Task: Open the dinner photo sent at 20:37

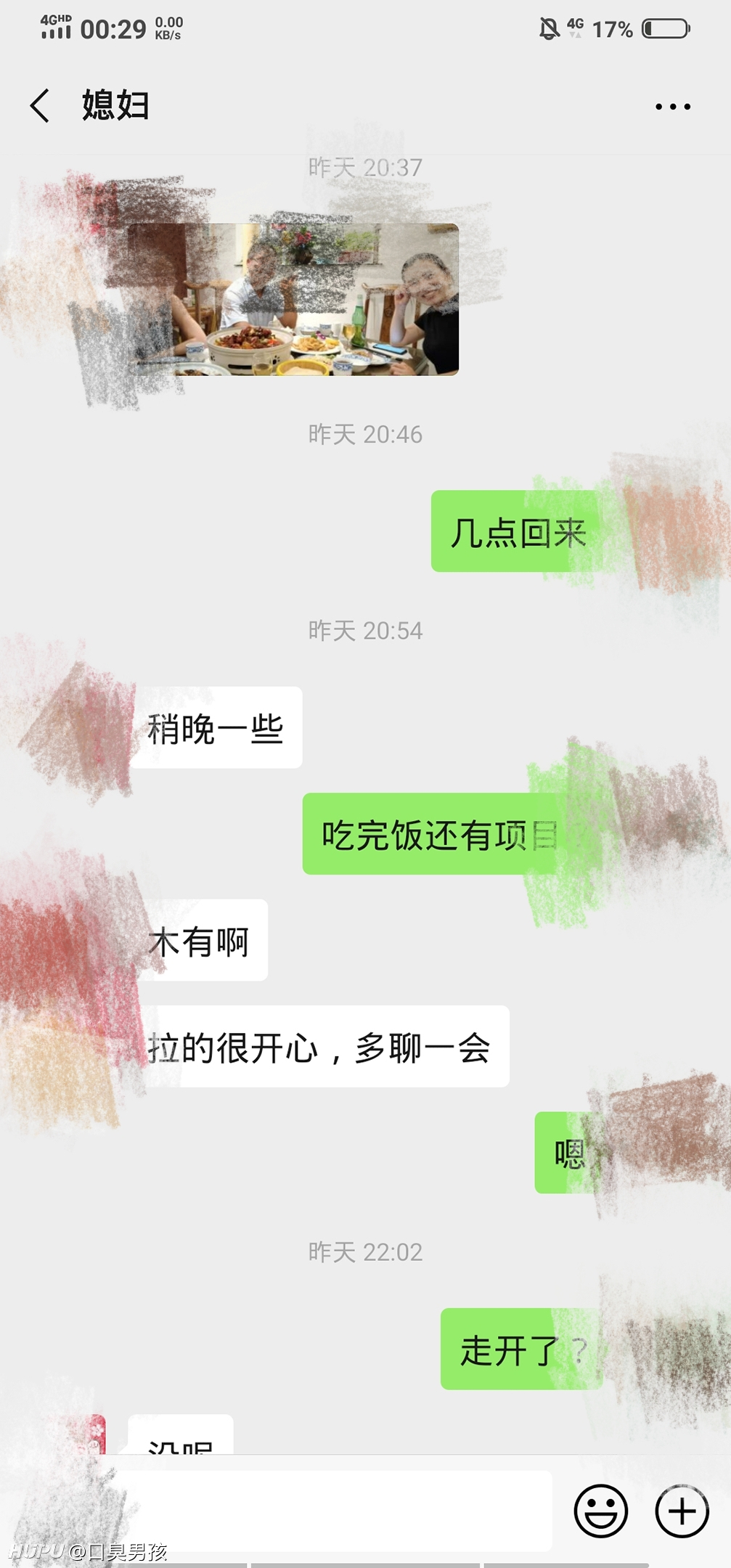Action: click(294, 299)
